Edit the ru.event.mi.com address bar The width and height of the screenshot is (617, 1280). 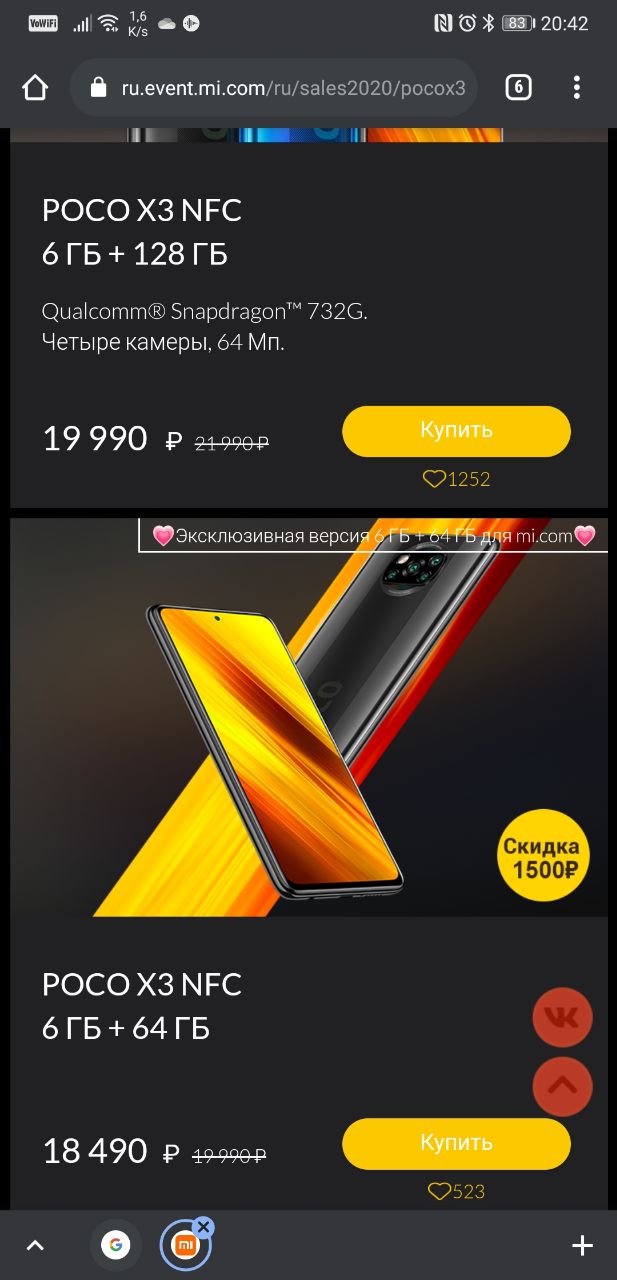pos(290,88)
